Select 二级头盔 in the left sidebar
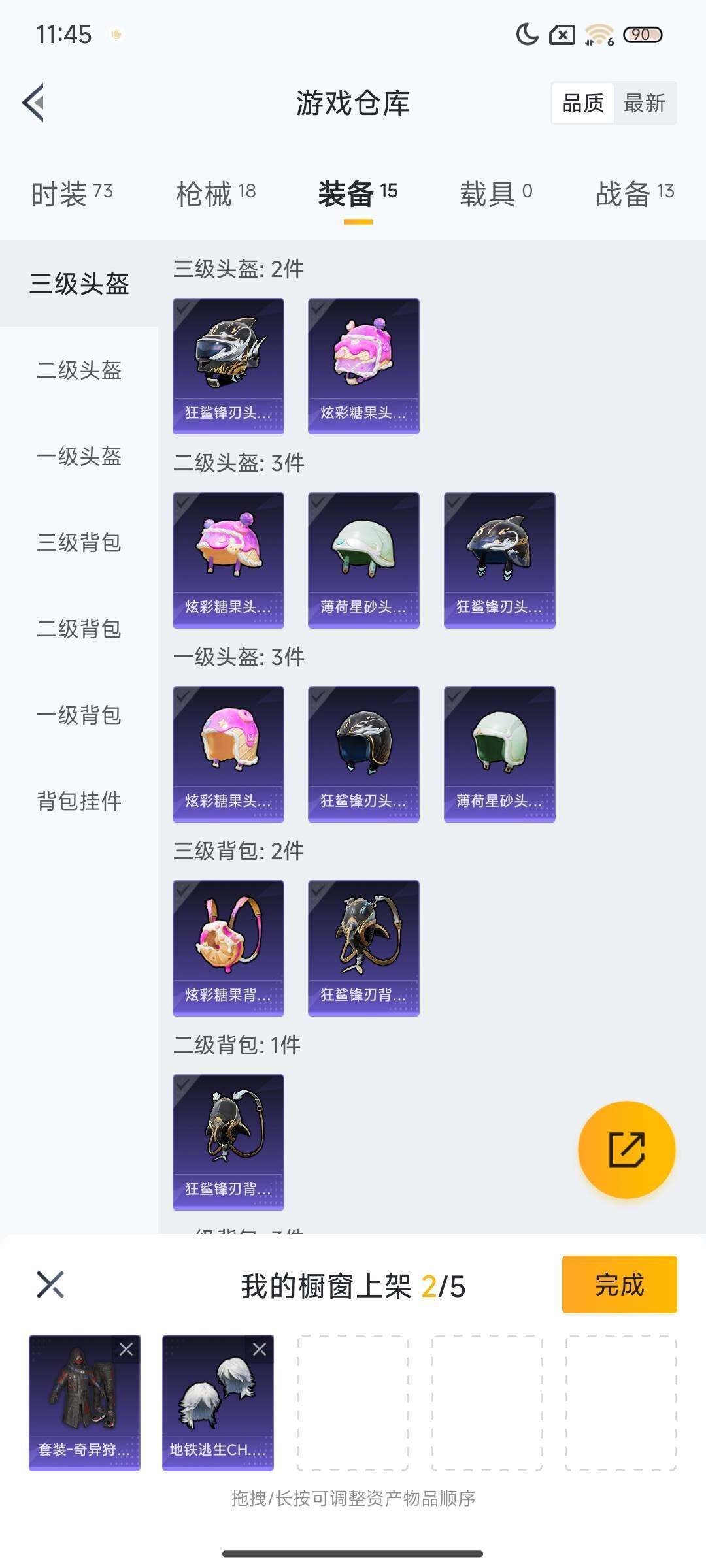Image resolution: width=706 pixels, height=1568 pixels. (78, 371)
